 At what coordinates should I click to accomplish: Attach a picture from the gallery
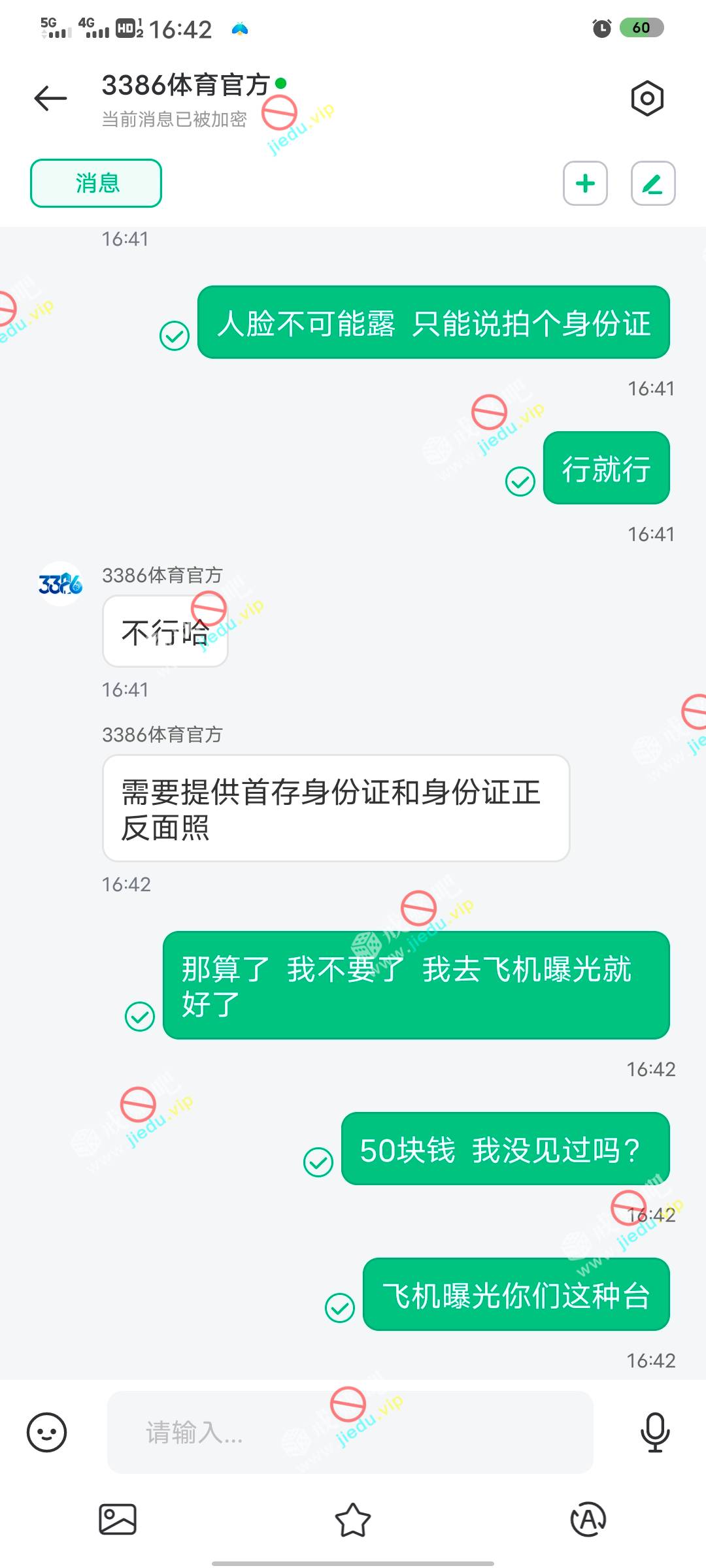click(118, 1519)
